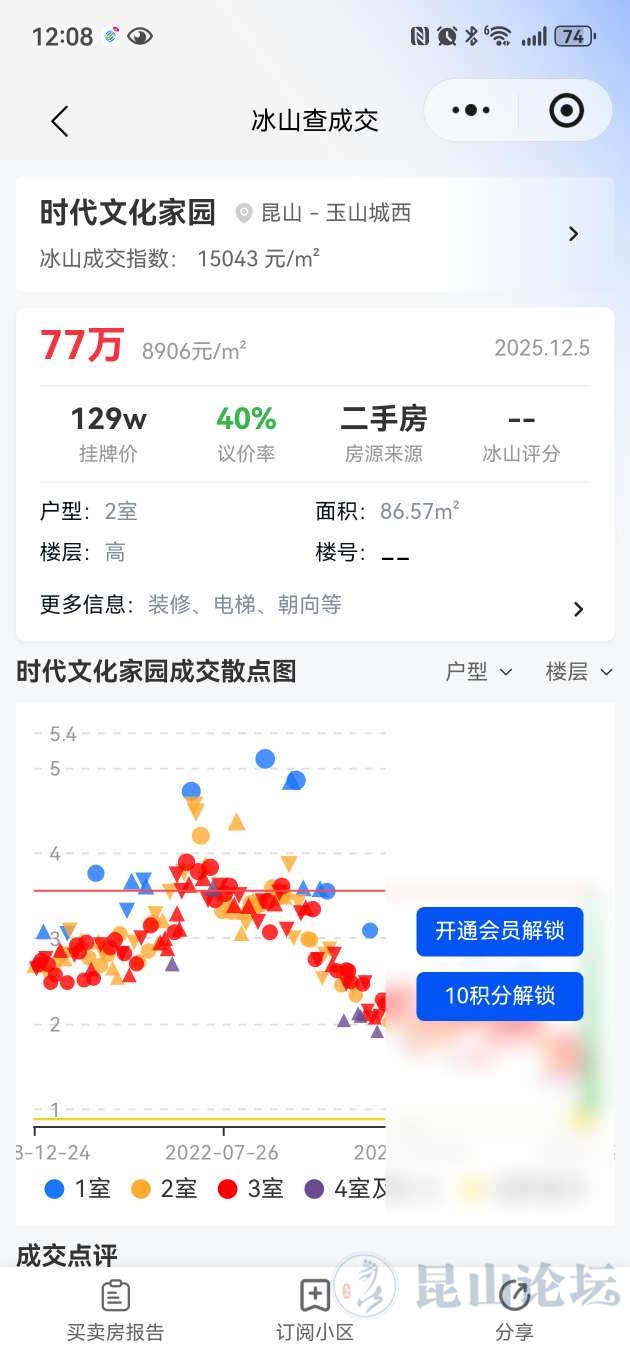Unlock the chart with 10积分解锁
Image resolution: width=630 pixels, height=1360 pixels.
(x=499, y=996)
